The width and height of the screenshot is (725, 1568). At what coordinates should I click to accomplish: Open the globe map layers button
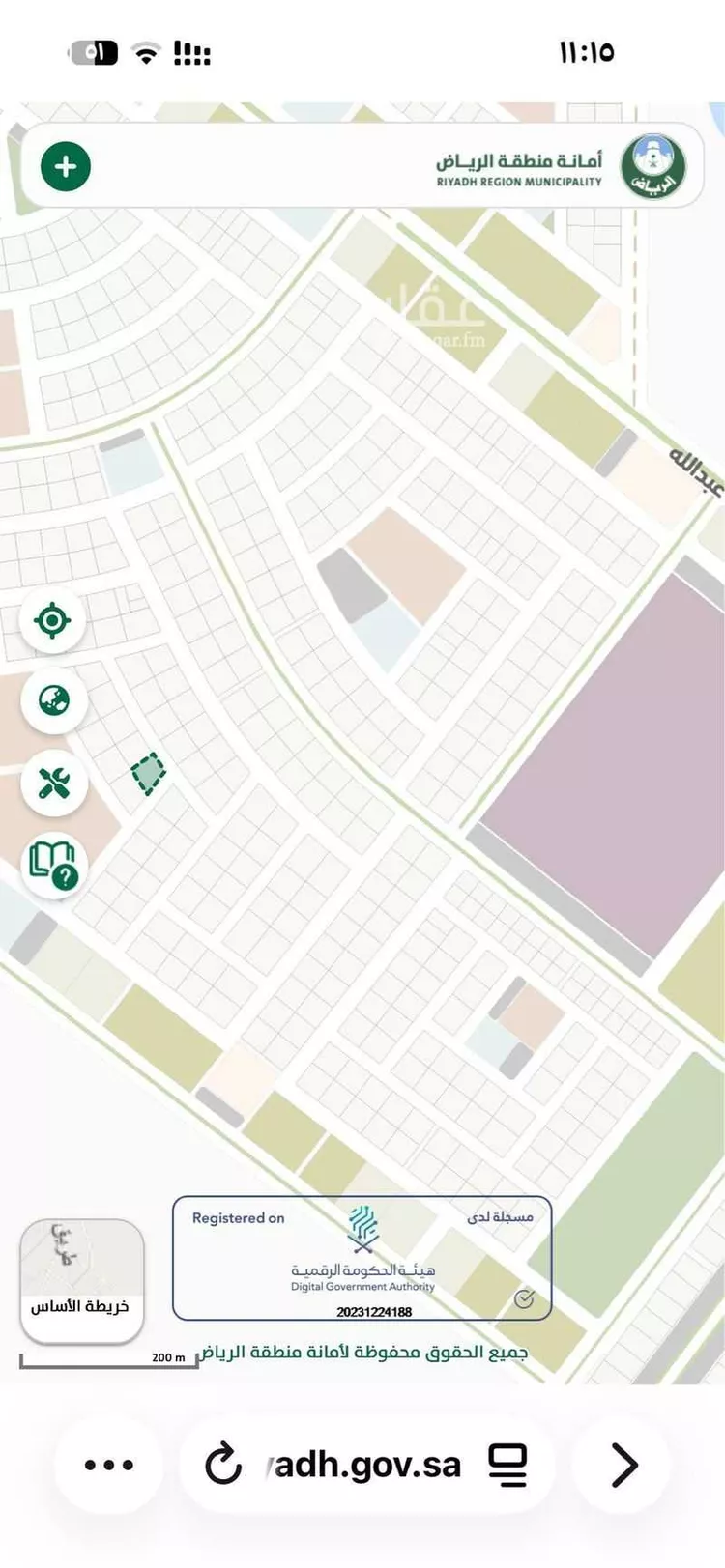pyautogui.click(x=54, y=699)
